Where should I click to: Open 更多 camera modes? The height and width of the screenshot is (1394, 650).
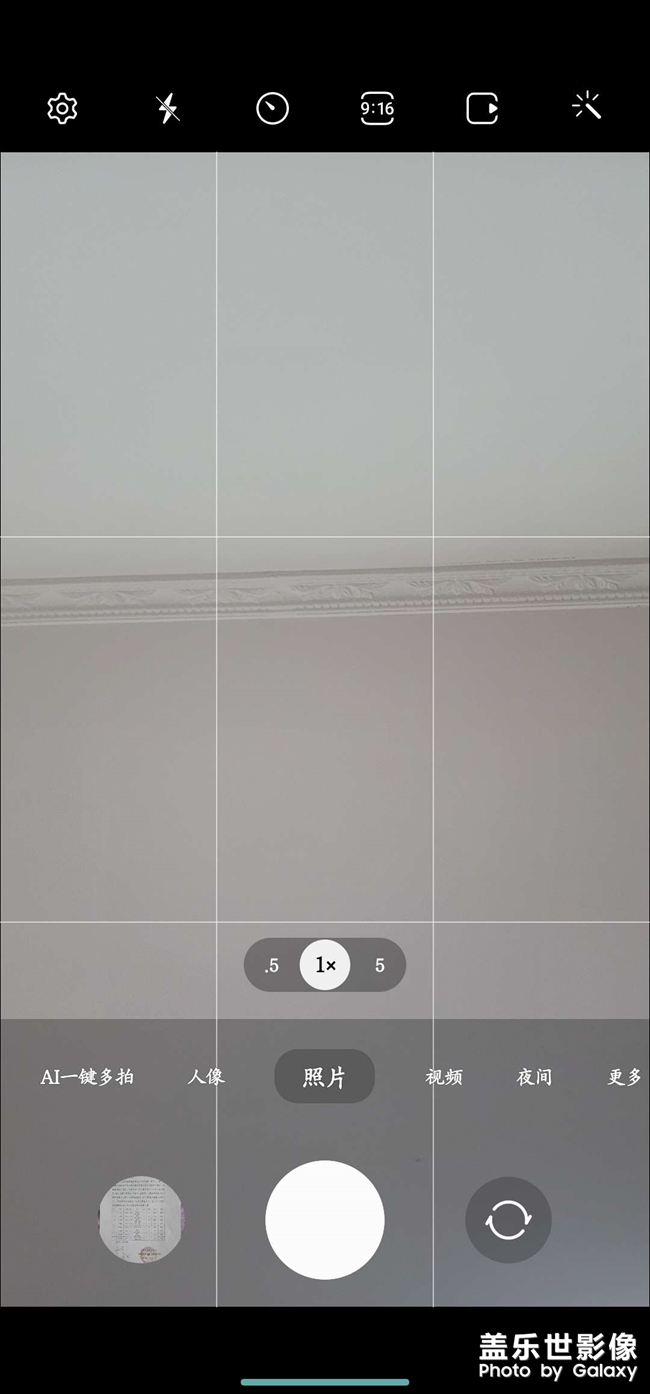point(626,1077)
